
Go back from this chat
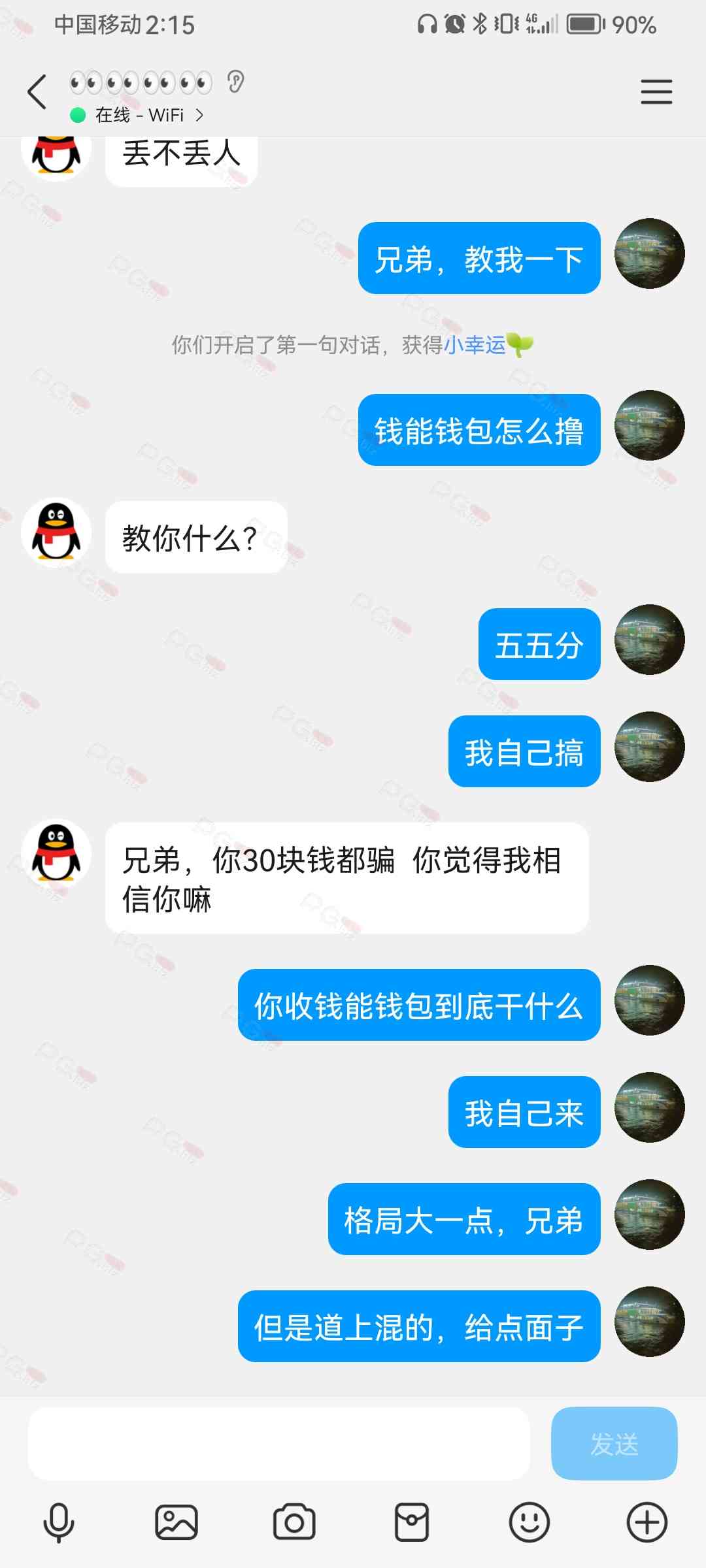pos(37,91)
